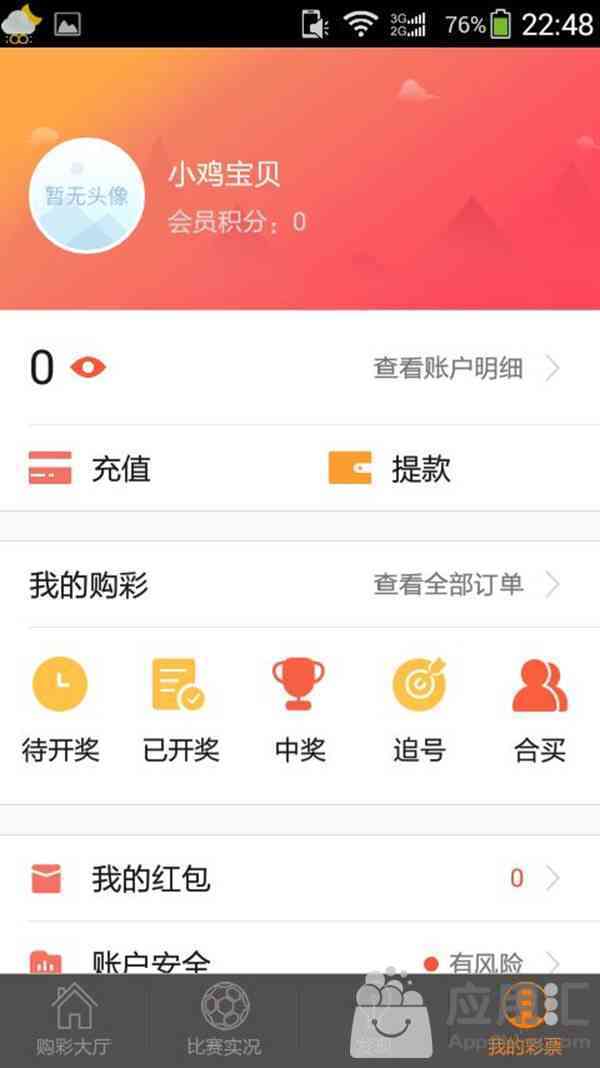Open 我的红包 red packets row
The image size is (600, 1068).
click(x=299, y=879)
